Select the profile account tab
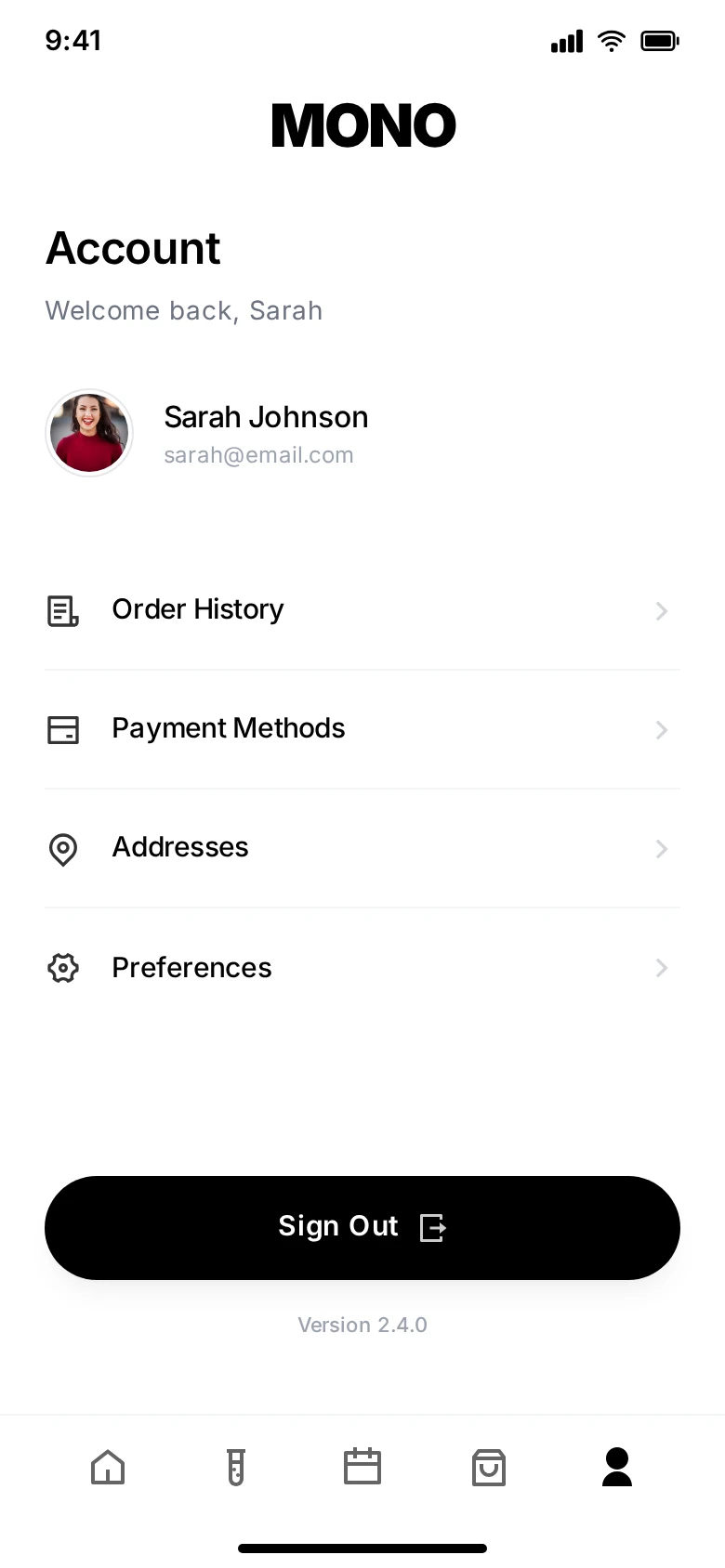Screen dimensions: 725x1568 [x=617, y=1468]
